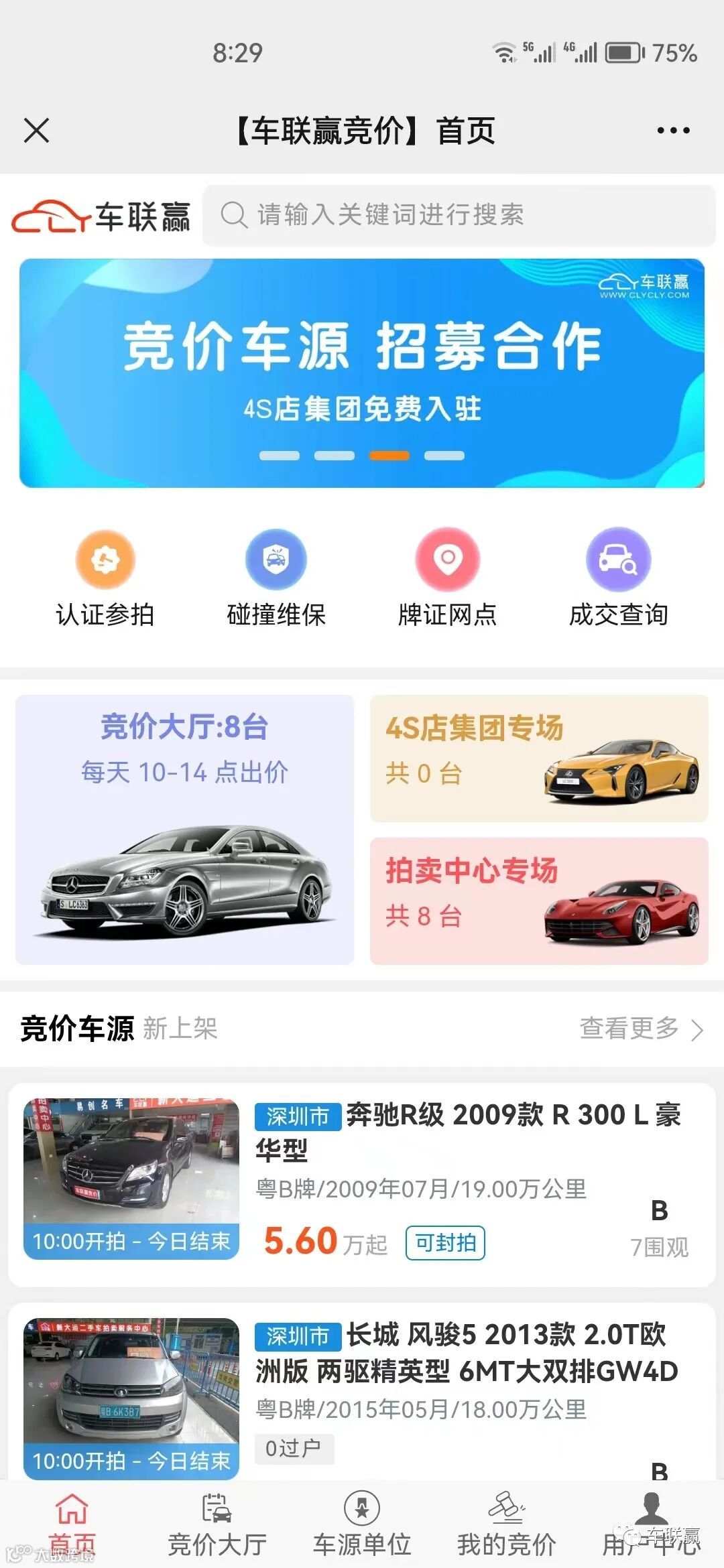Viewport: 724px width, 1568px height.
Task: Open the 竞价车源 招募合作 banner
Action: (x=362, y=373)
